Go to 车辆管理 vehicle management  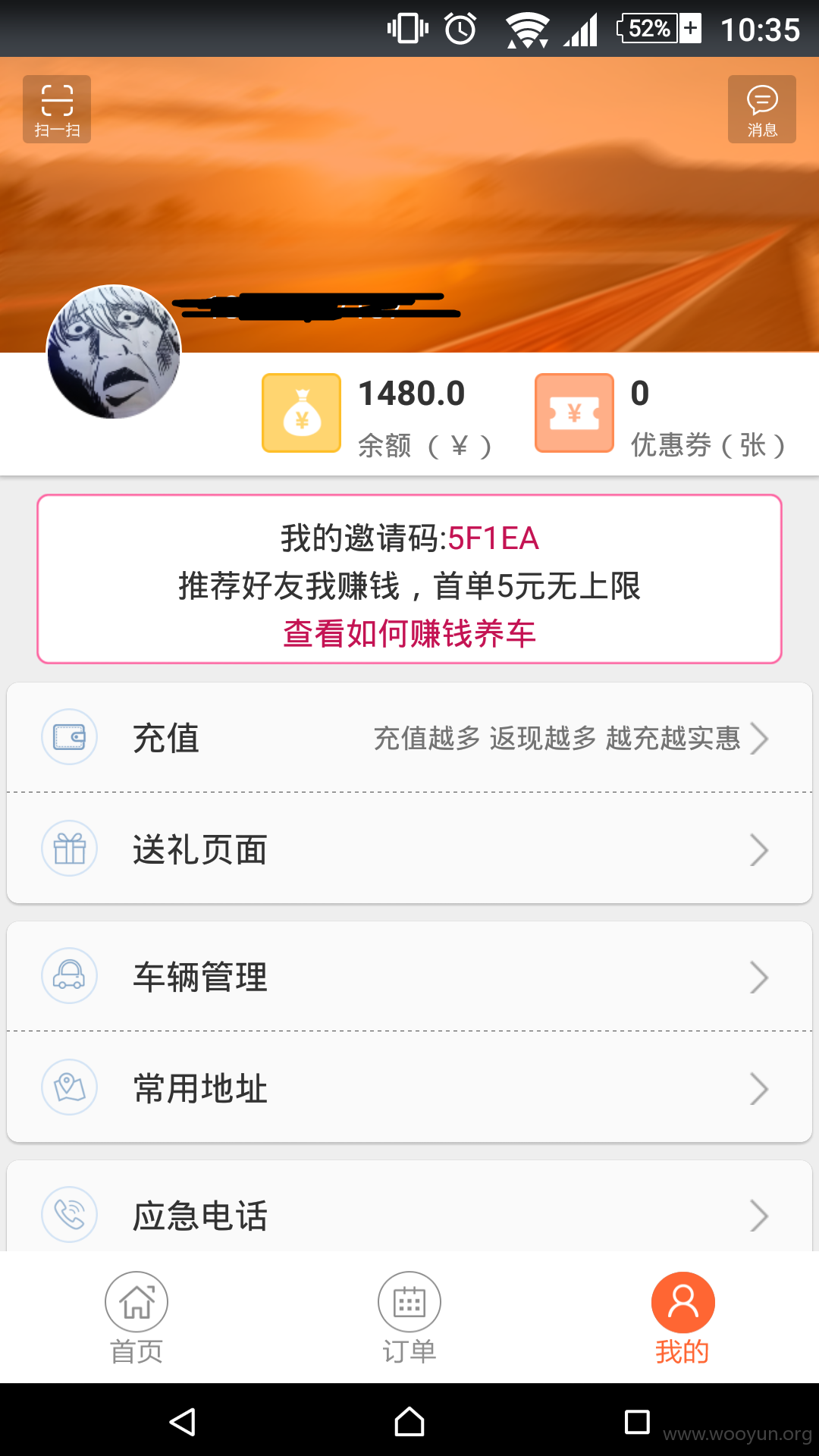409,977
